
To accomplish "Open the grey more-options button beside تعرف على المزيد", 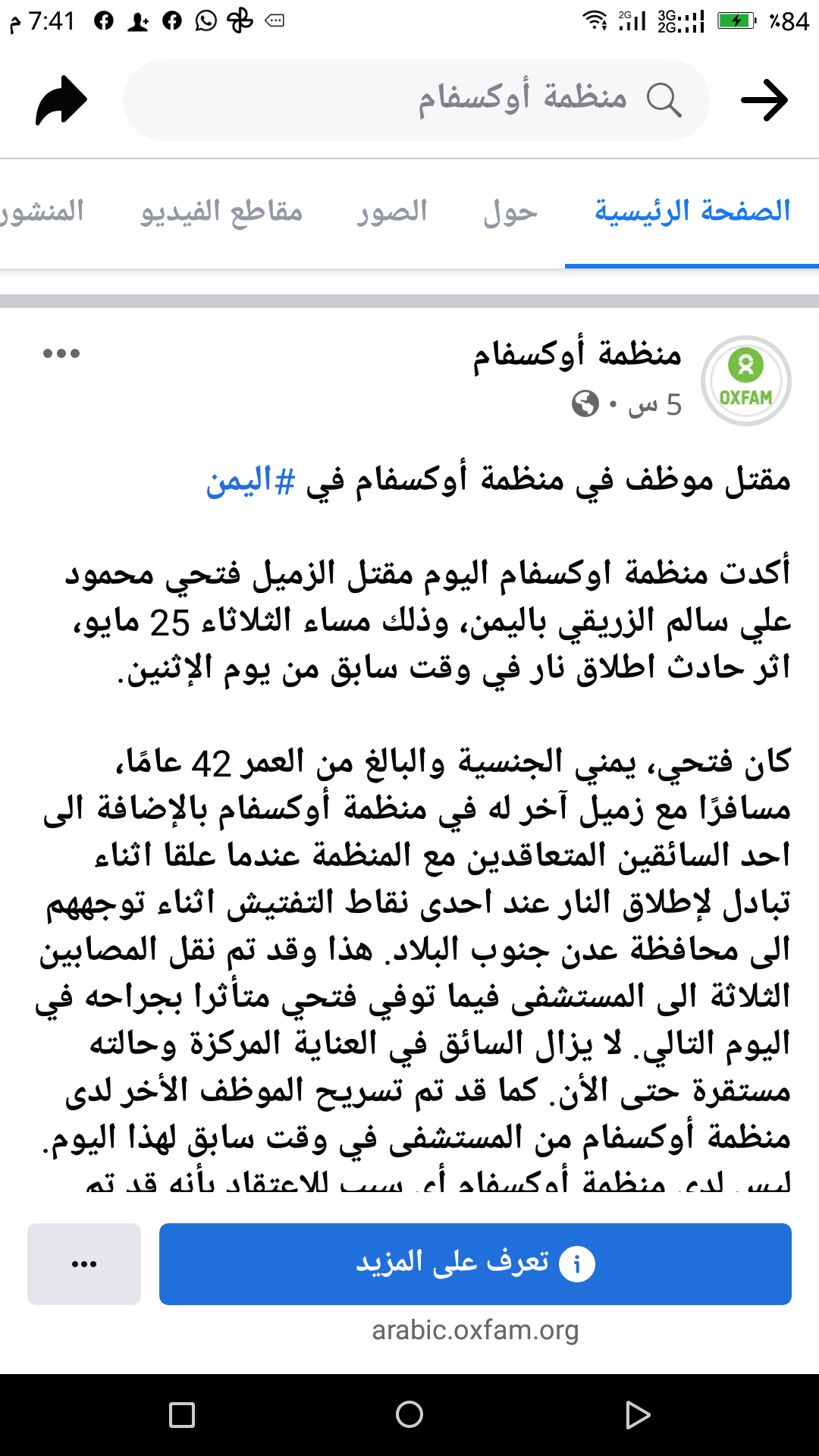I will 84,1263.
